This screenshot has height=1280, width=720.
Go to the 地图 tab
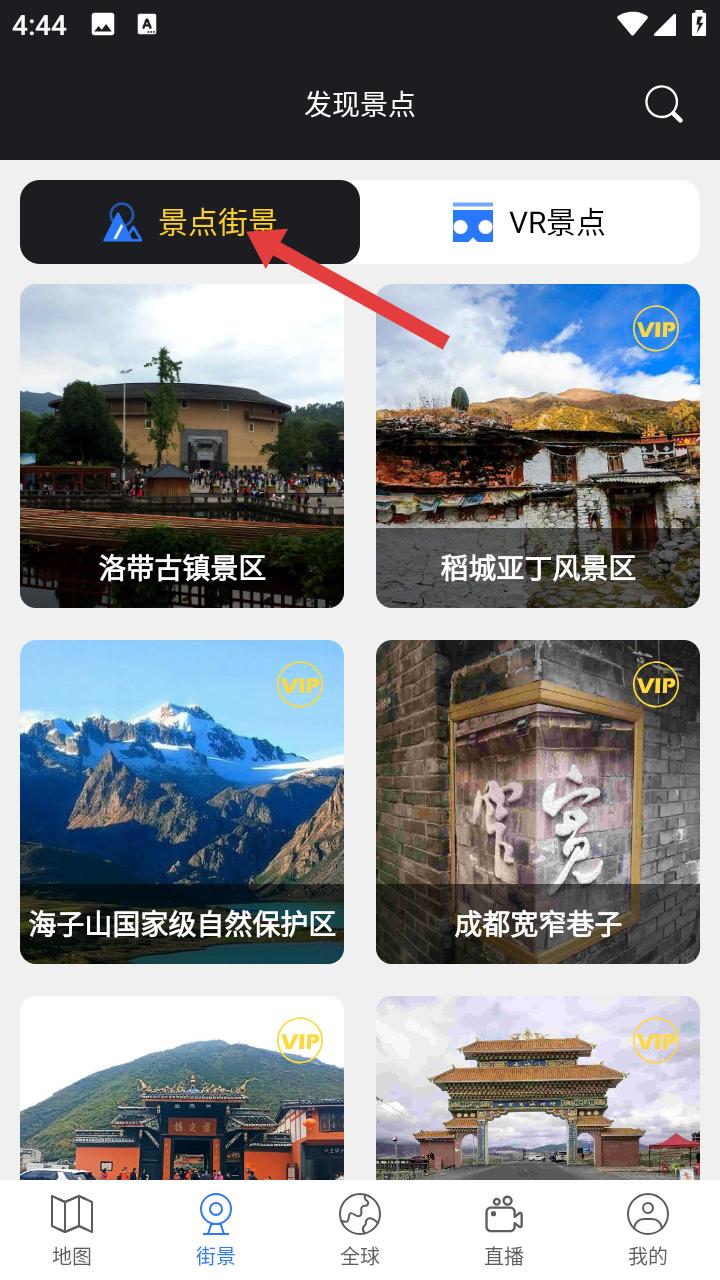pyautogui.click(x=72, y=1230)
